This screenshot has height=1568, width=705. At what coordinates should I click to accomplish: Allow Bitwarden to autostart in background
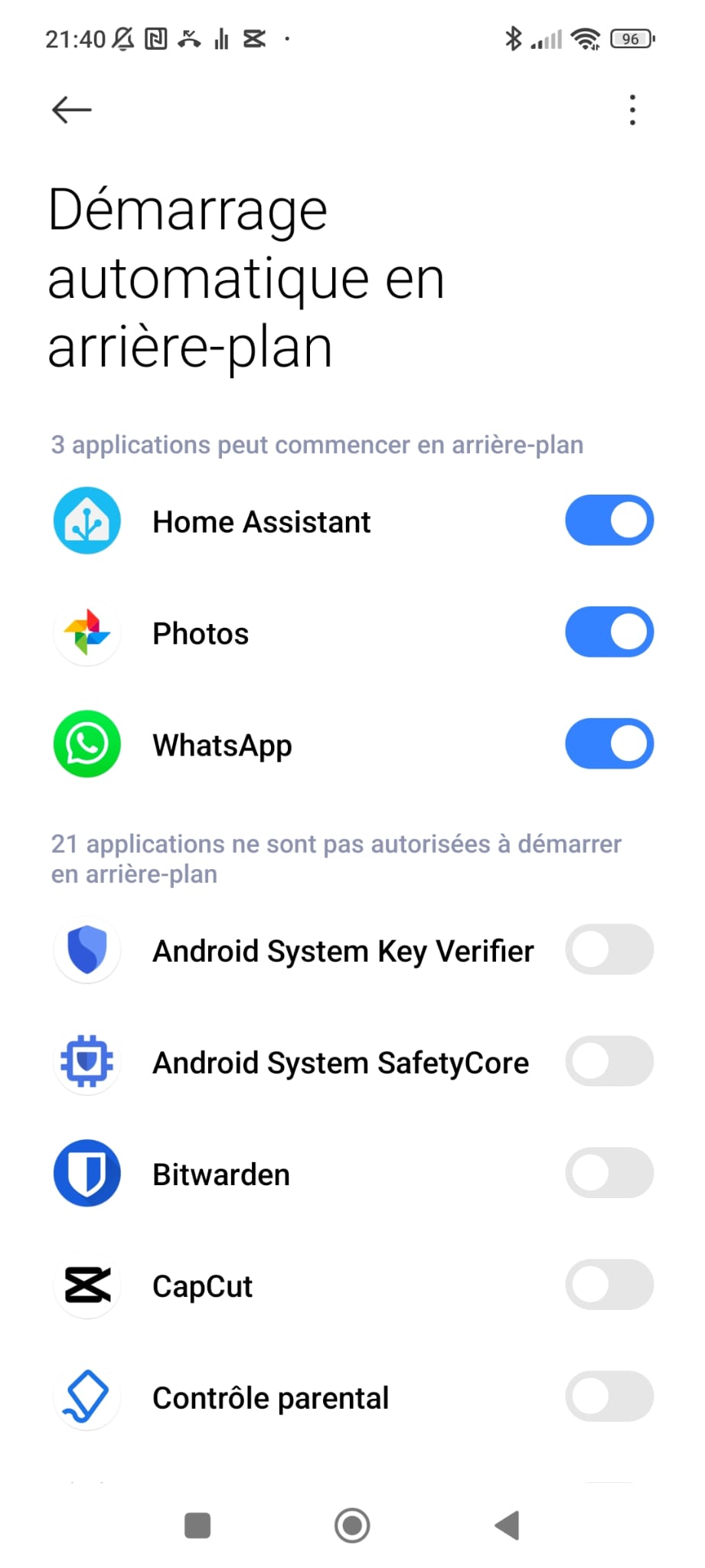tap(609, 1174)
